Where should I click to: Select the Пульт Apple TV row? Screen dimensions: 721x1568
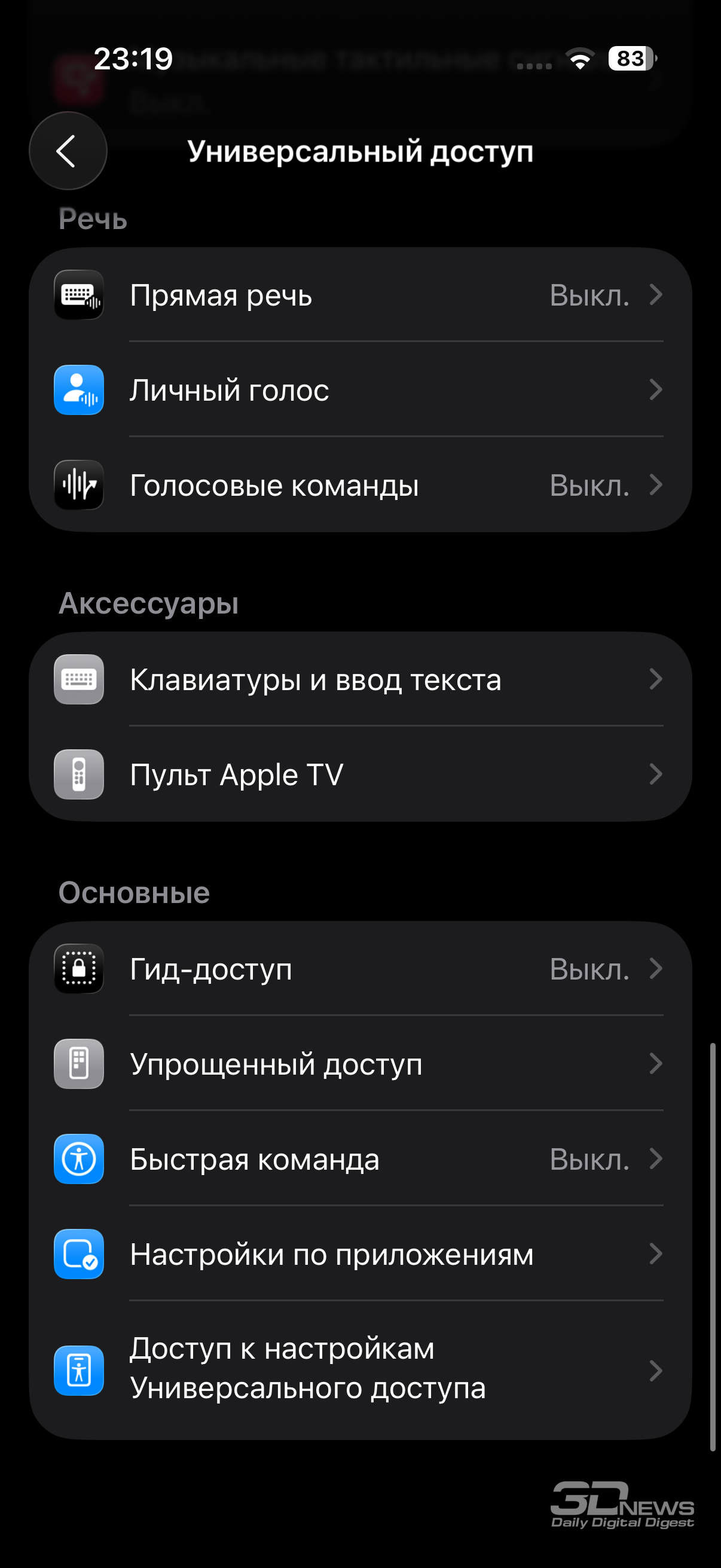360,774
